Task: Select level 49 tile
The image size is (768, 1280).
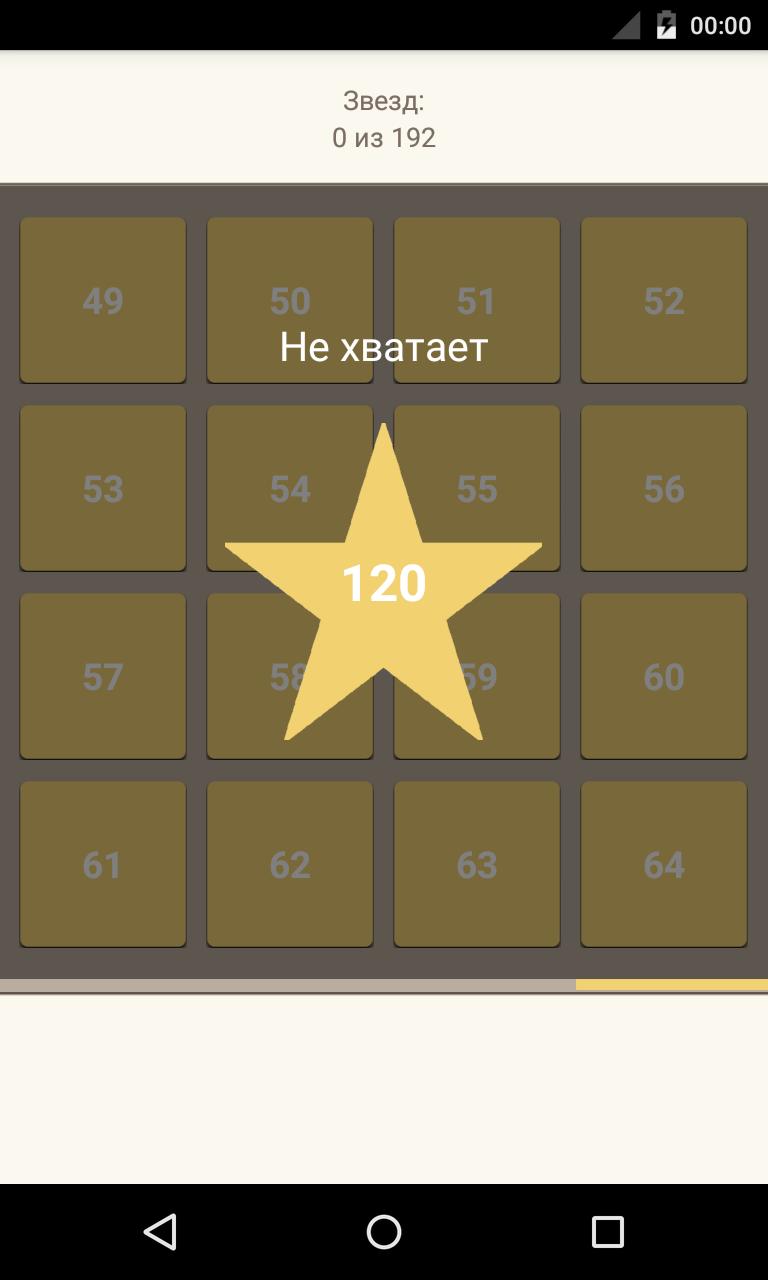Action: 103,300
